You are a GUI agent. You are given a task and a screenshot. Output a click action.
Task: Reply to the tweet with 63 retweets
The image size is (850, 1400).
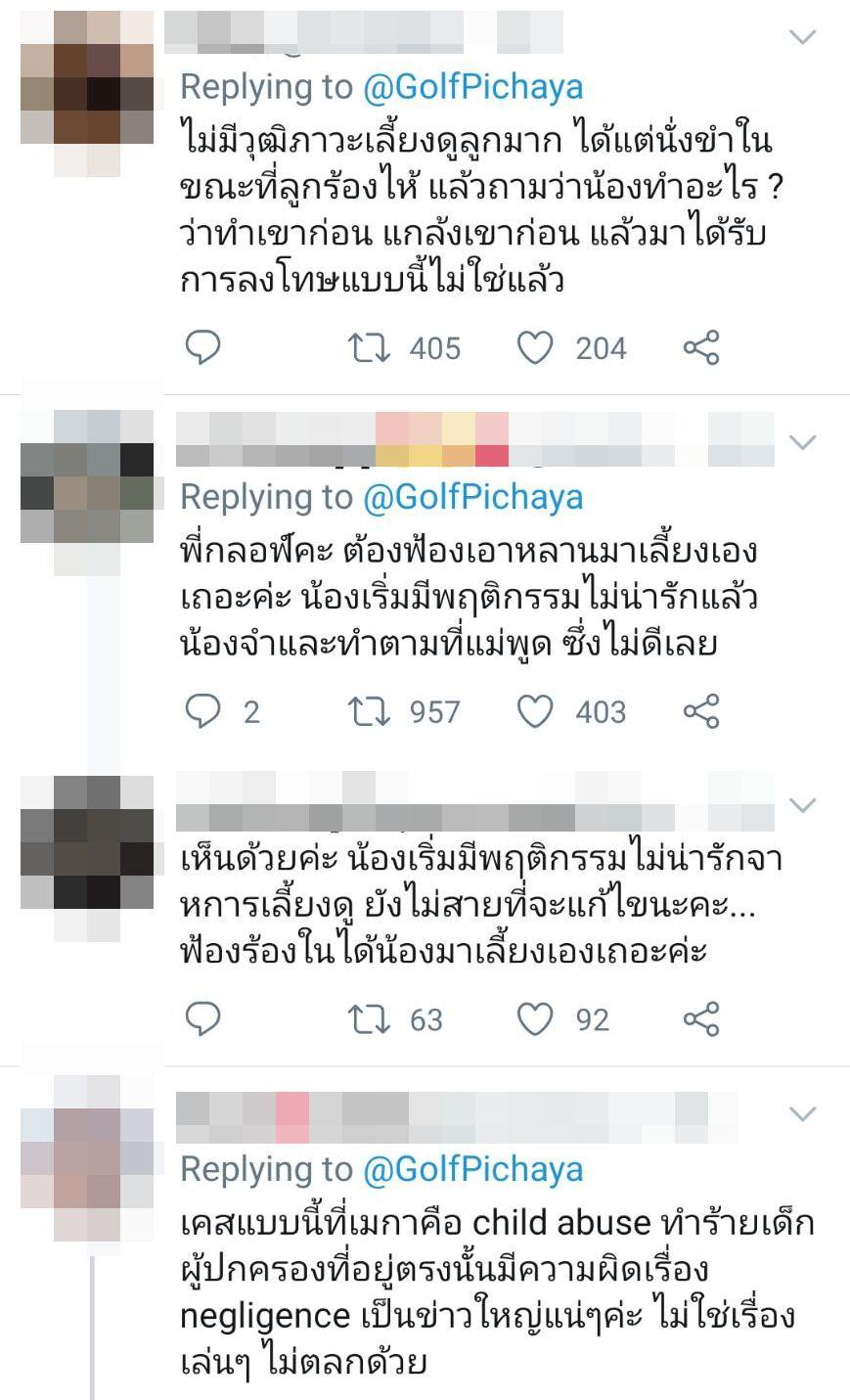click(203, 1019)
